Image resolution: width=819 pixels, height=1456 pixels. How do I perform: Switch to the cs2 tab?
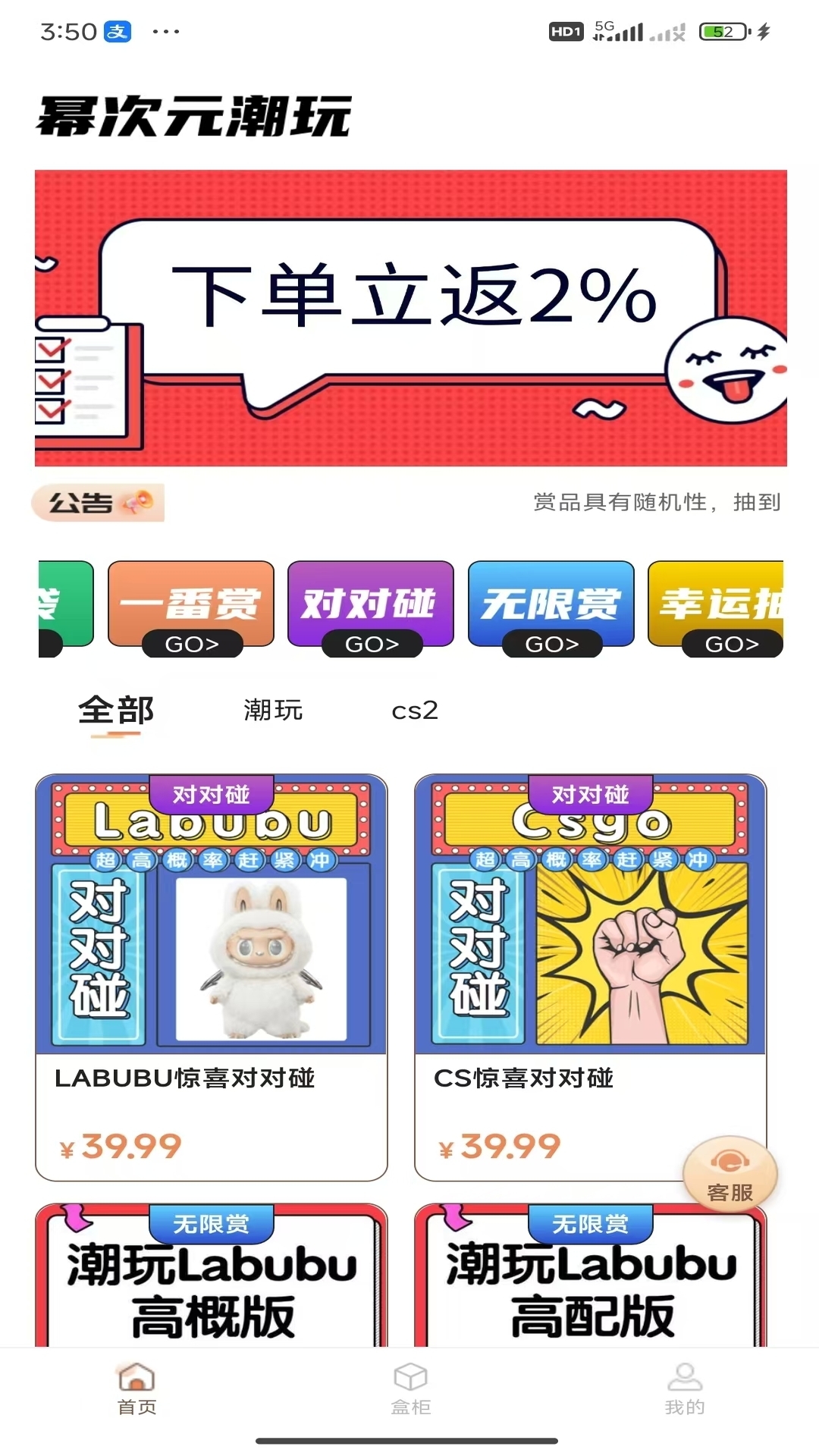point(415,711)
